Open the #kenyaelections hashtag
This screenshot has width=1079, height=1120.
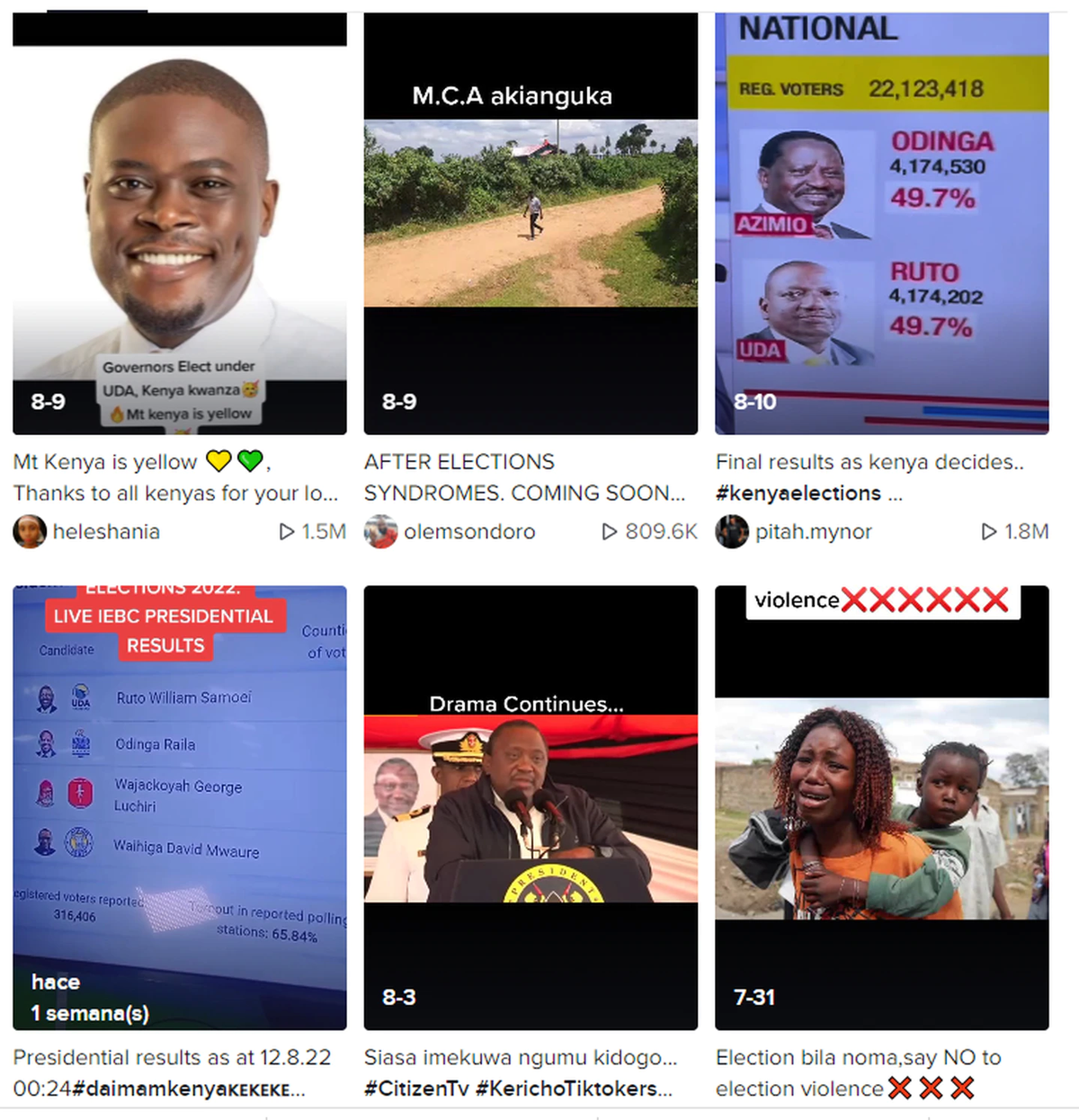[x=798, y=493]
